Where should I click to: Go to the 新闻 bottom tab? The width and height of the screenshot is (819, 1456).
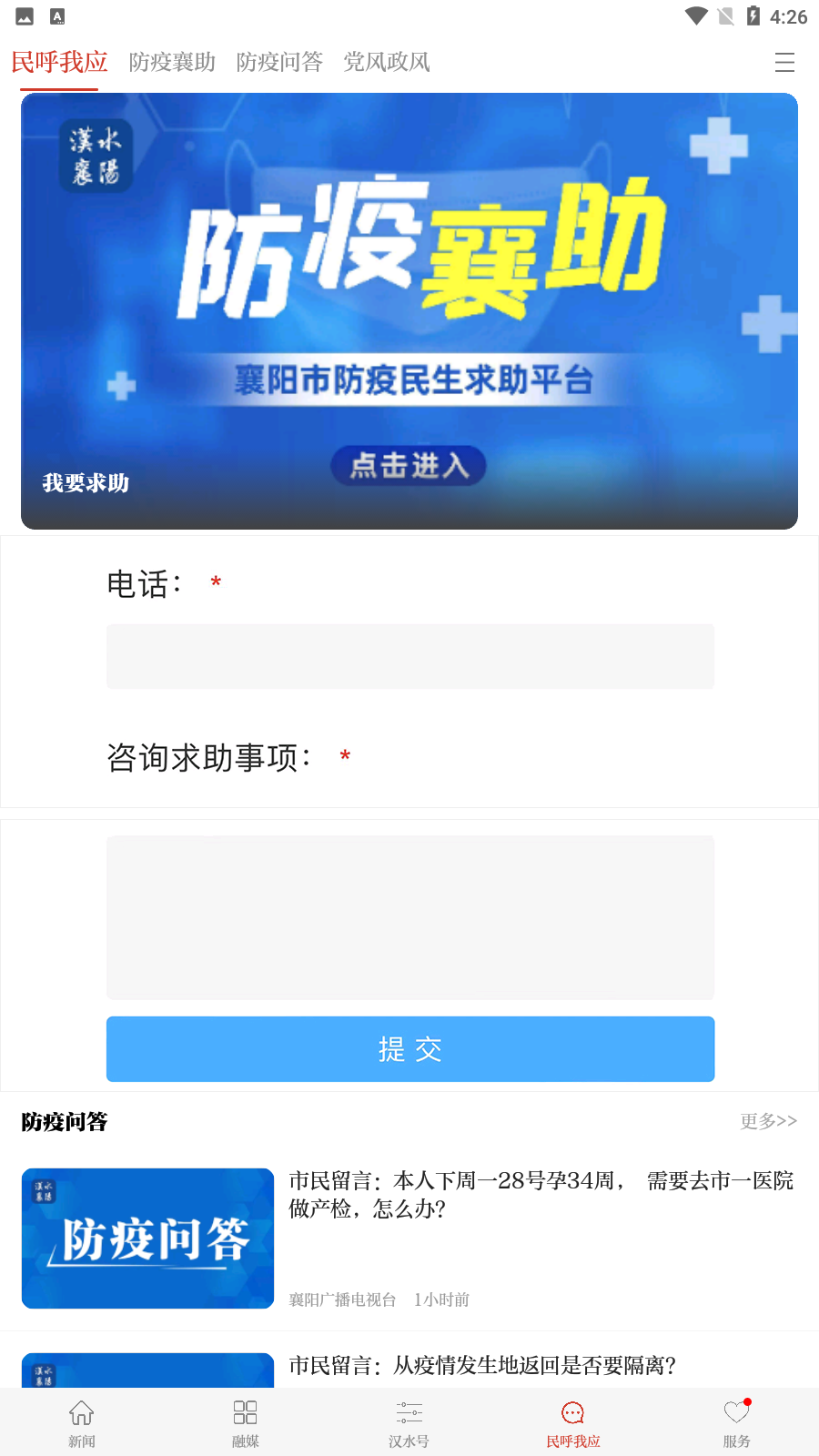(82, 1423)
